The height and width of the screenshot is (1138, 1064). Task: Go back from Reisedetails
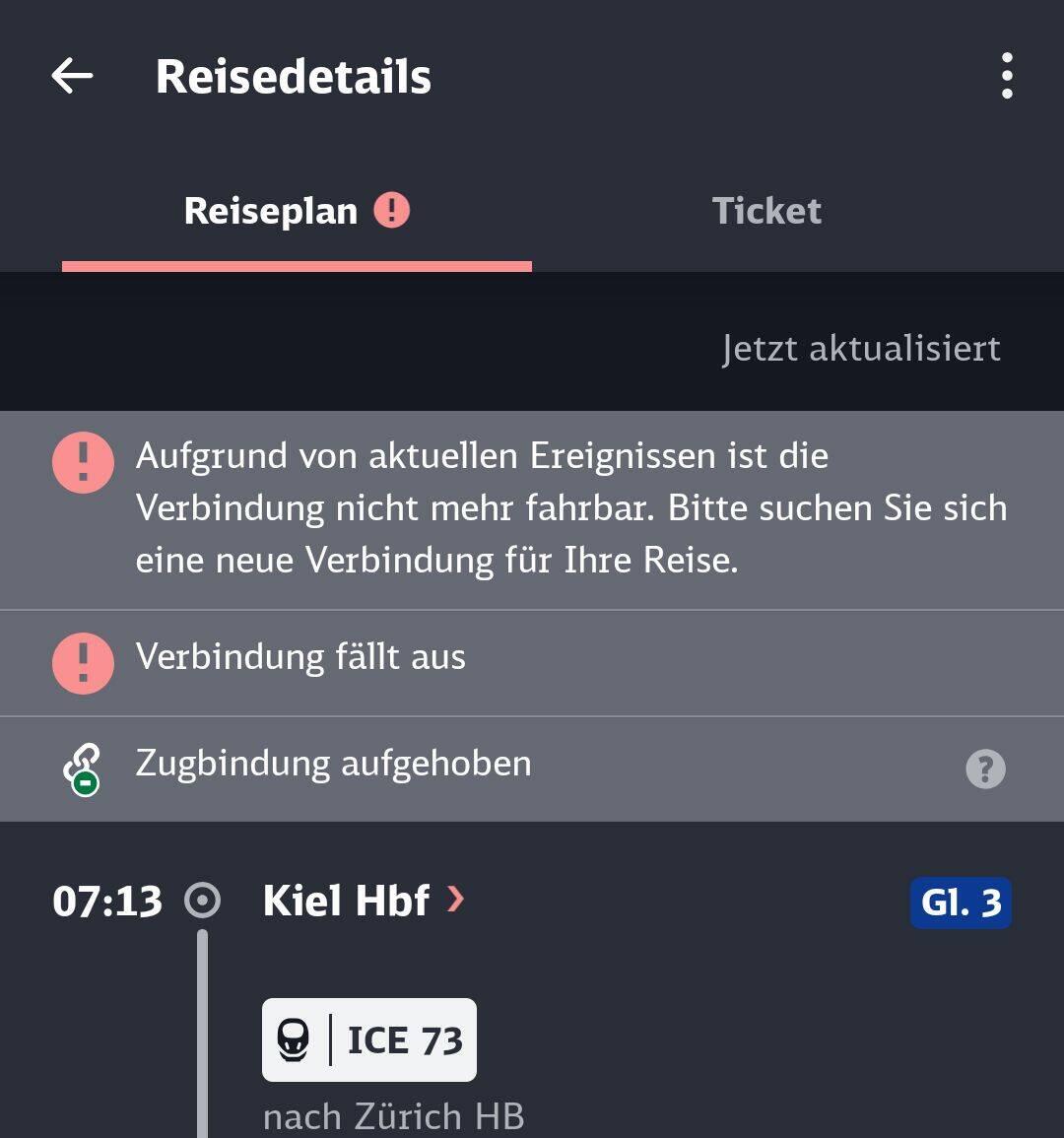tap(72, 76)
